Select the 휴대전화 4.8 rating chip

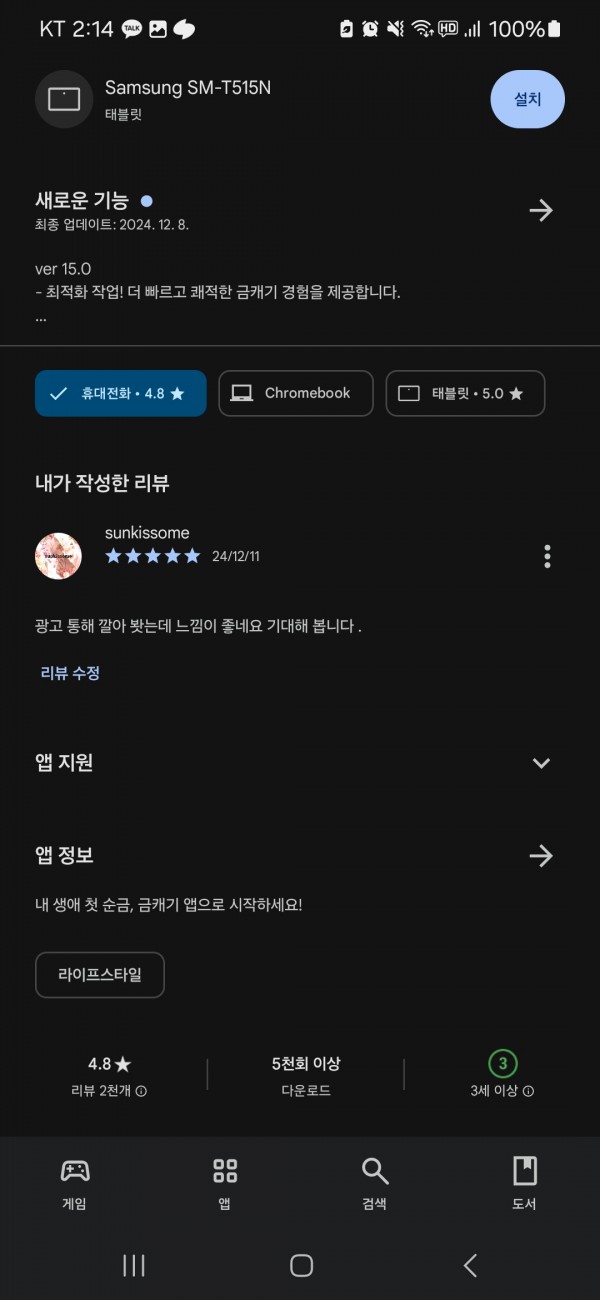(x=121, y=393)
